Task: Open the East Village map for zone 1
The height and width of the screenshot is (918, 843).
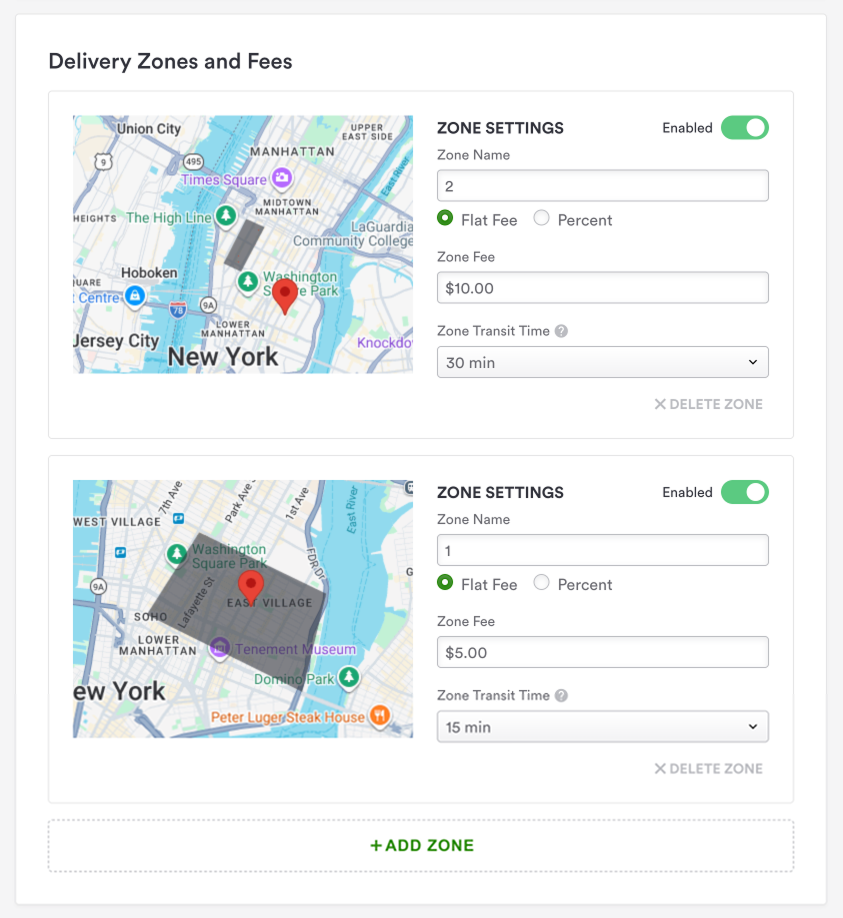Action: 242,608
